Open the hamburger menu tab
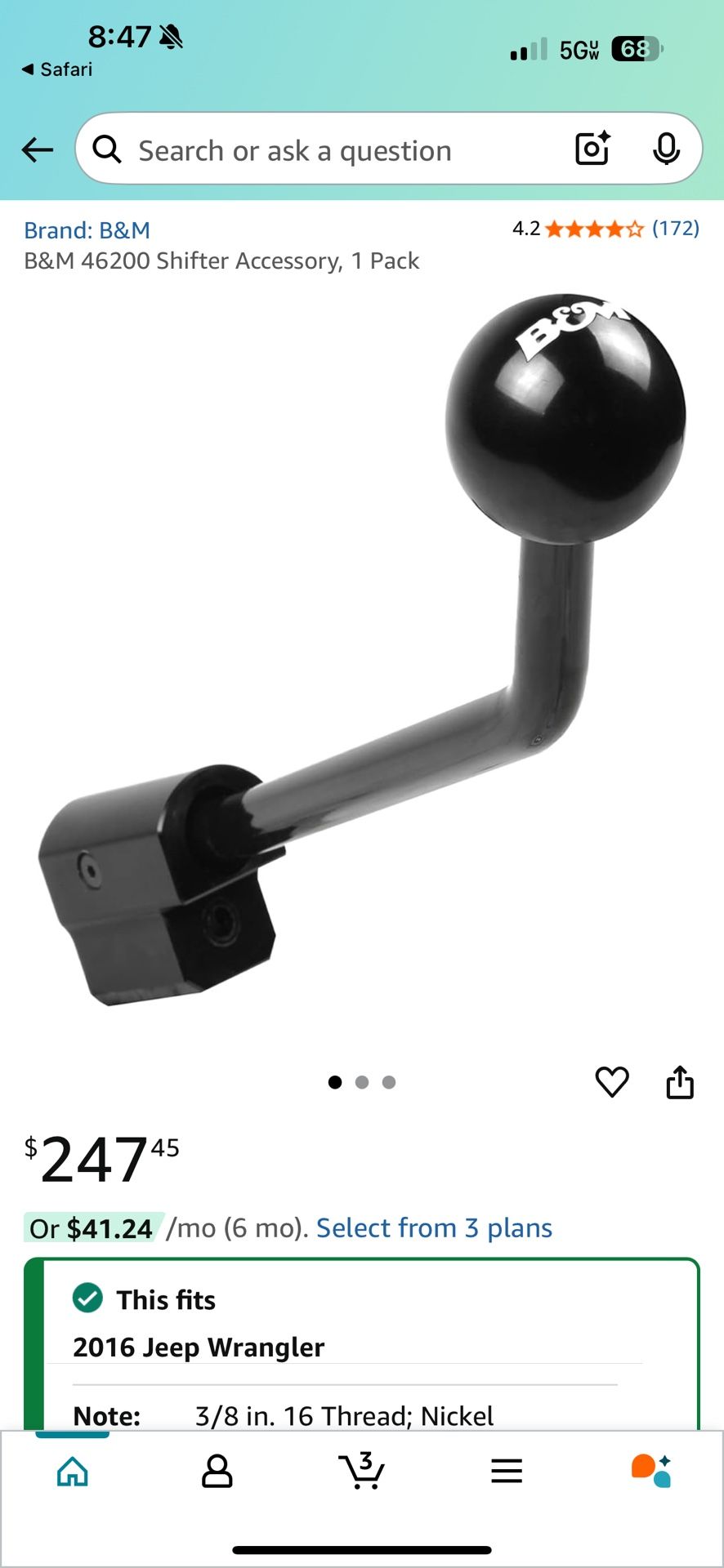Image resolution: width=724 pixels, height=1568 pixels. tap(507, 1472)
